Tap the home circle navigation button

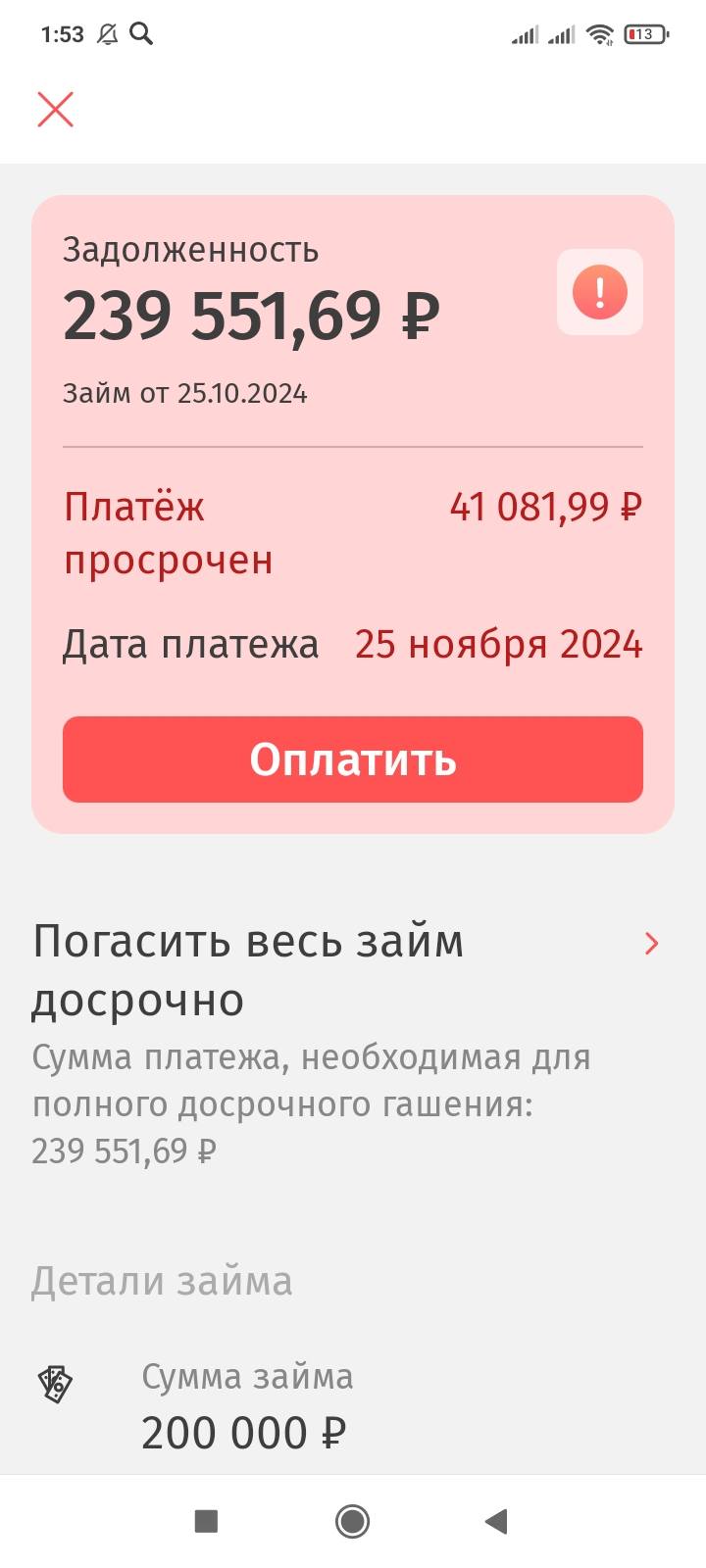[x=353, y=1521]
